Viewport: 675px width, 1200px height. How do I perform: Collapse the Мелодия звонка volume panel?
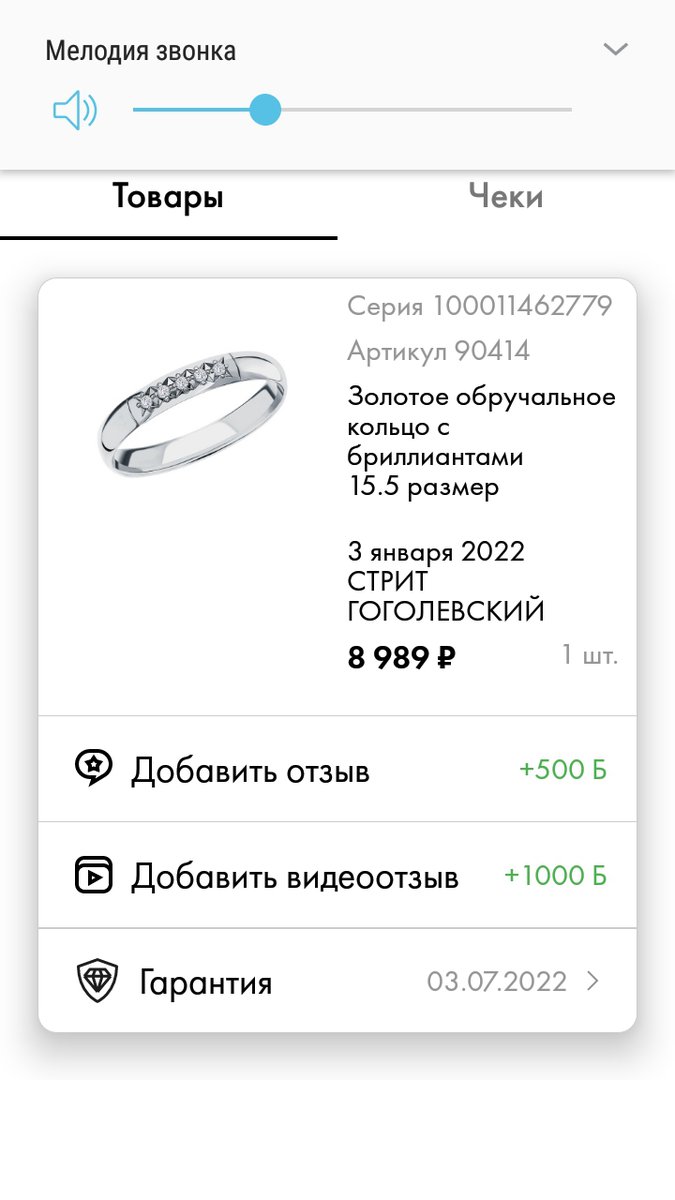point(616,49)
